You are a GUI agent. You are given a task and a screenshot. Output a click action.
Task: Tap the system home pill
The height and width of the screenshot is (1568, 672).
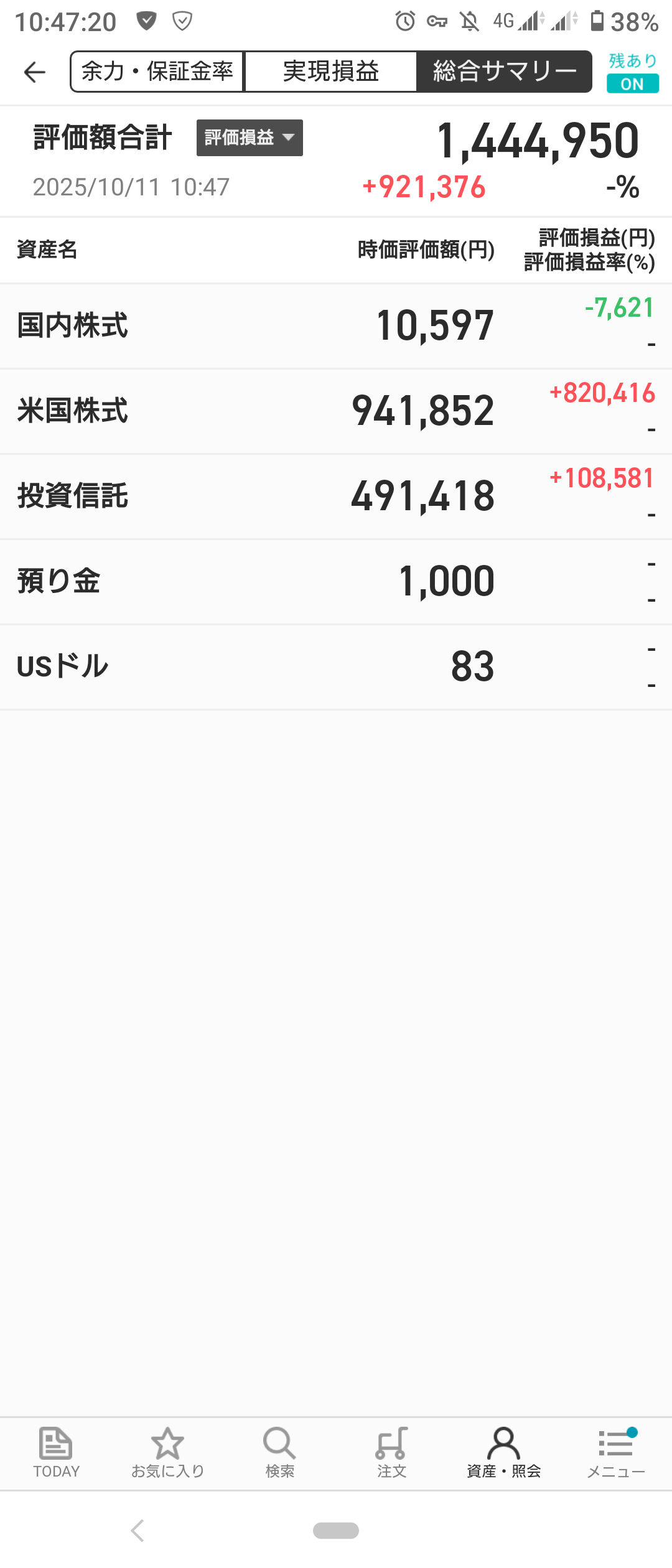click(x=336, y=1530)
